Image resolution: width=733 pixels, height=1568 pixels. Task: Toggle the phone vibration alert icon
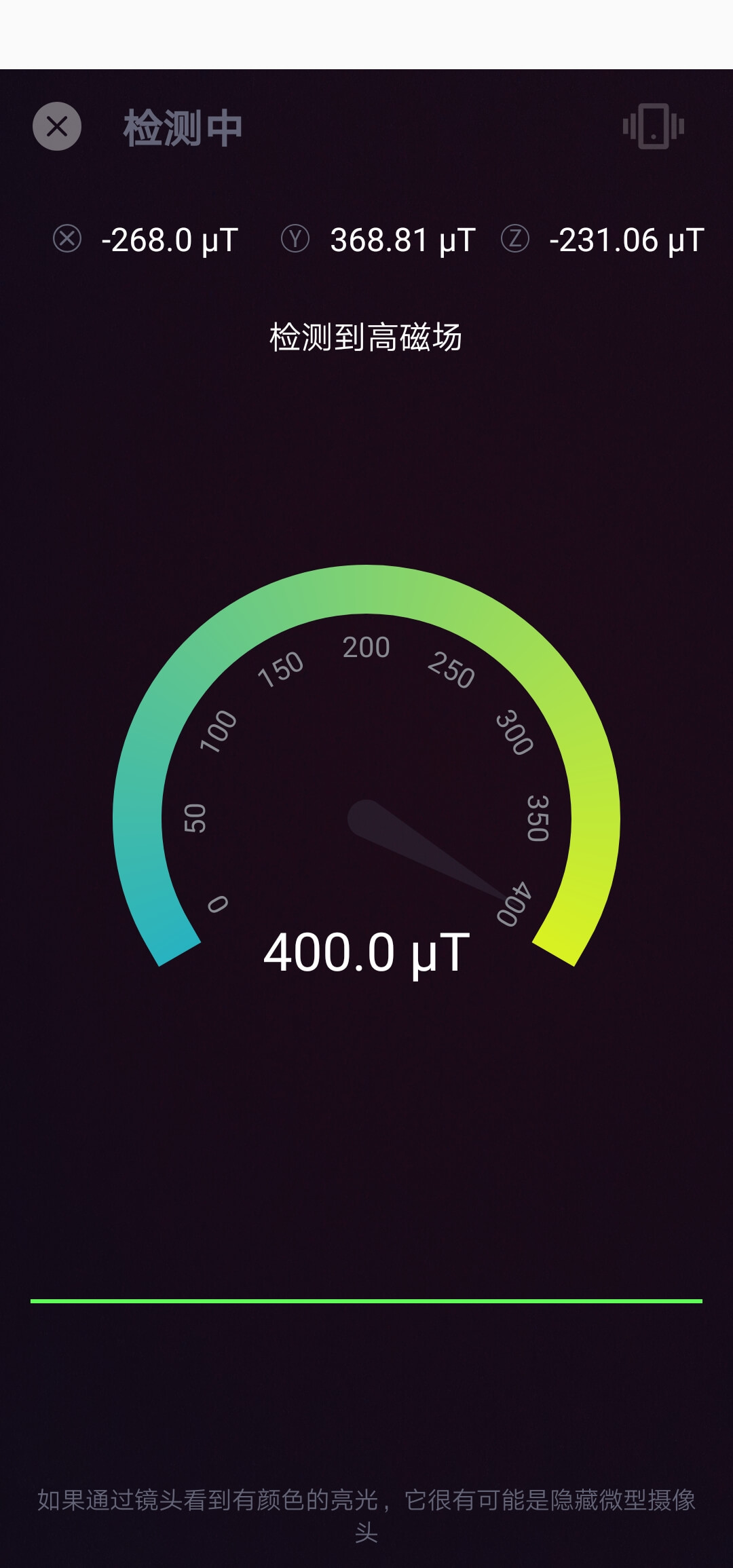coord(653,126)
